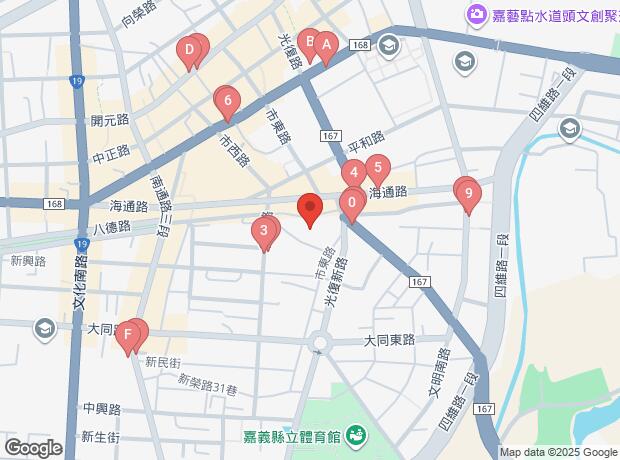Tap map marker A

(327, 46)
